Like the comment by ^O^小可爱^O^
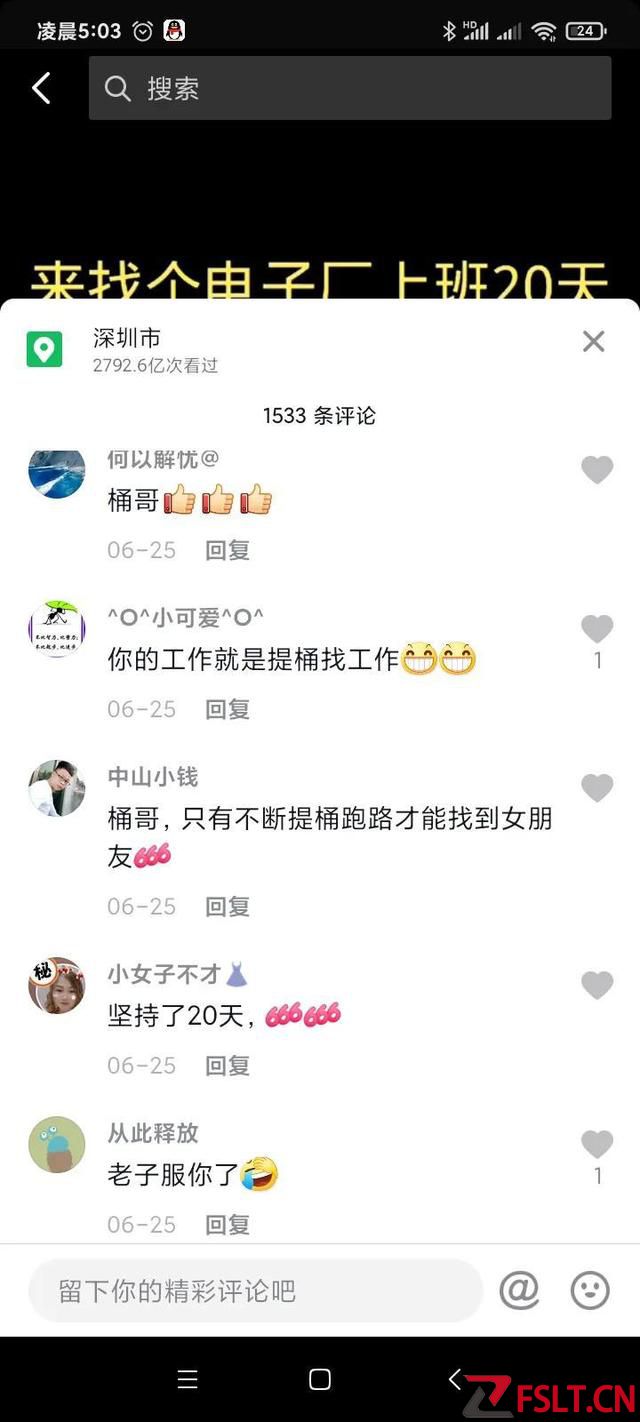This screenshot has width=640, height=1422. 597,629
